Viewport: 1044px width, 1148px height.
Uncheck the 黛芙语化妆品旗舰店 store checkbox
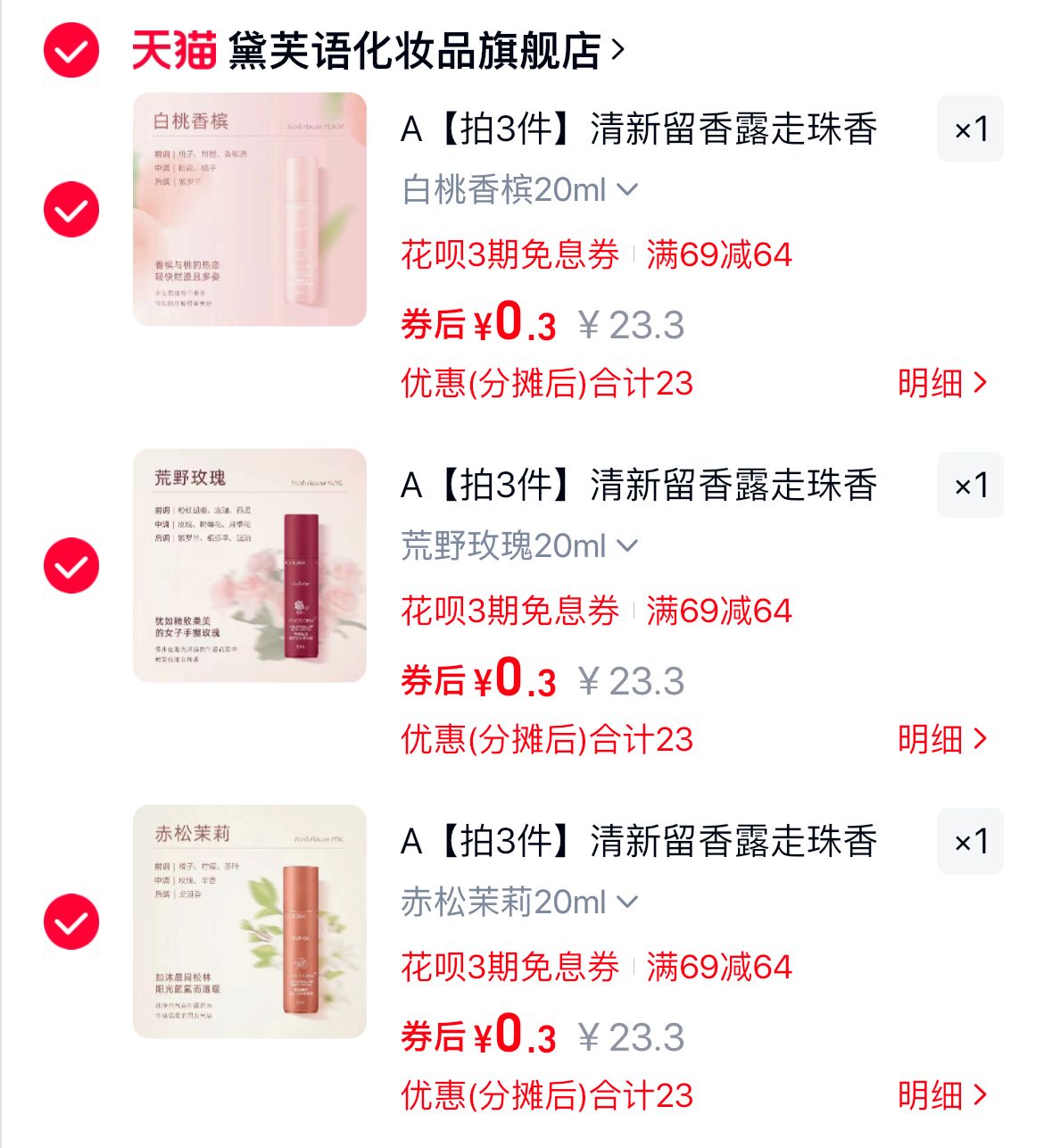(x=71, y=51)
